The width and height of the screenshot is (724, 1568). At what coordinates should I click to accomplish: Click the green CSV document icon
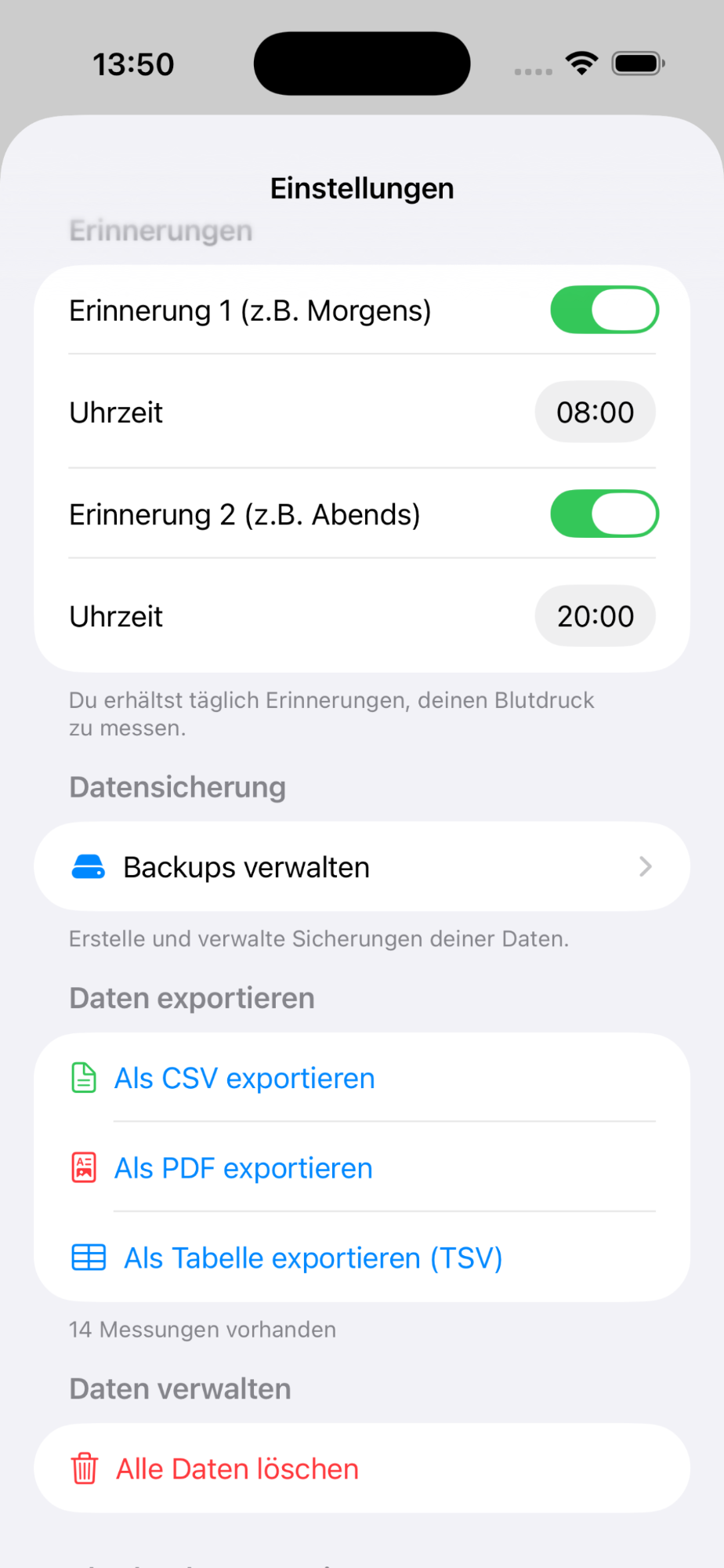[x=84, y=1077]
